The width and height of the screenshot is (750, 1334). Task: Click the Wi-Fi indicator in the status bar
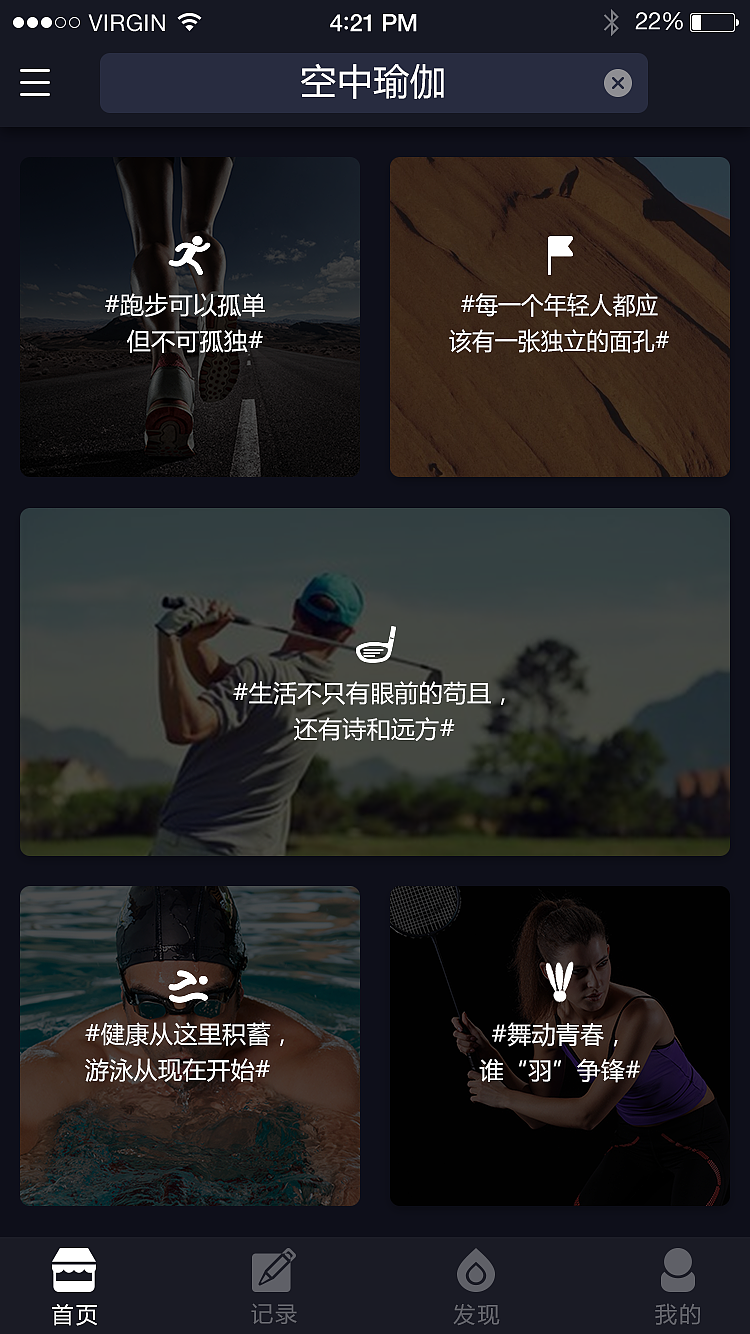click(x=191, y=20)
